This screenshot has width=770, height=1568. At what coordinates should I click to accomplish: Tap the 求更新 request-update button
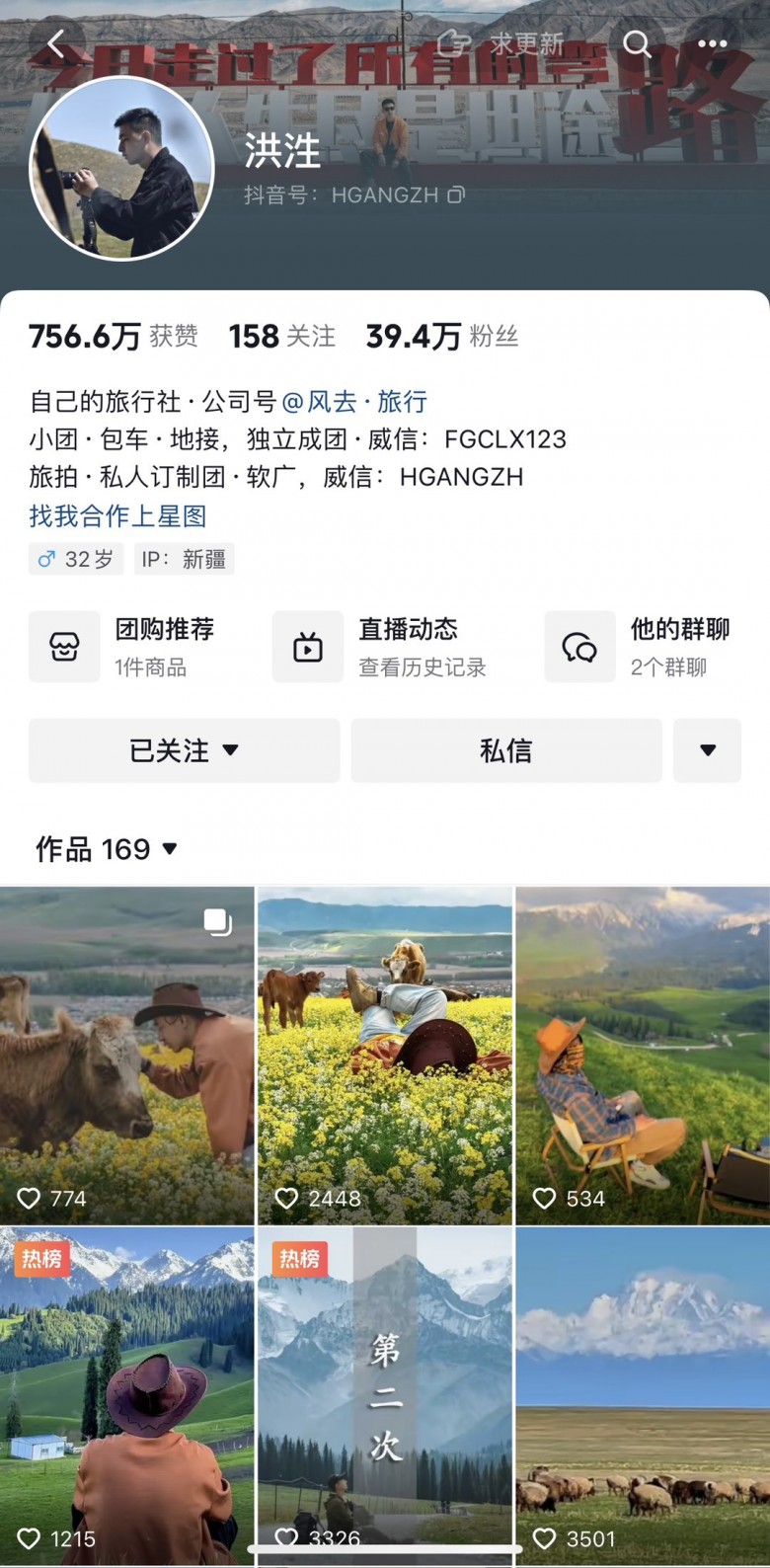coord(500,43)
